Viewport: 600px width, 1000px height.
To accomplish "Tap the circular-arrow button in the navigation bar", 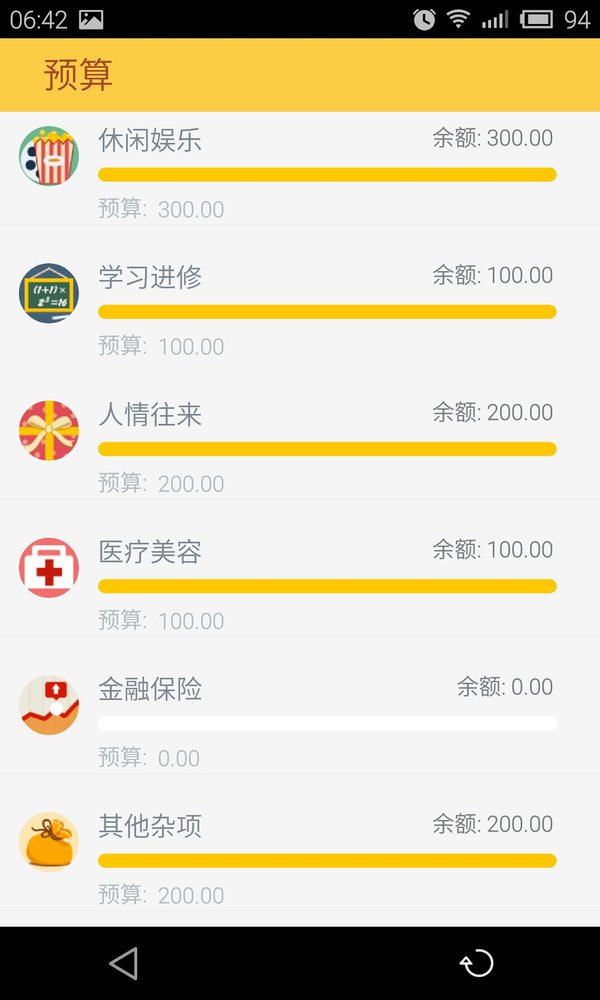I will [x=476, y=963].
